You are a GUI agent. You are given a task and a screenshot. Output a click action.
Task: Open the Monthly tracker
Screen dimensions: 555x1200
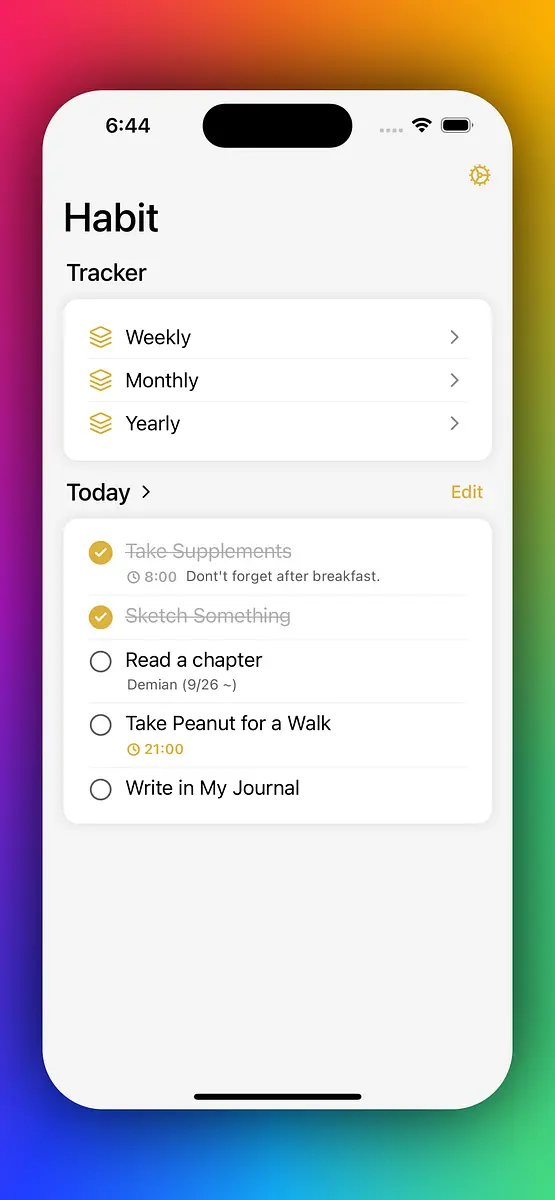click(x=277, y=380)
